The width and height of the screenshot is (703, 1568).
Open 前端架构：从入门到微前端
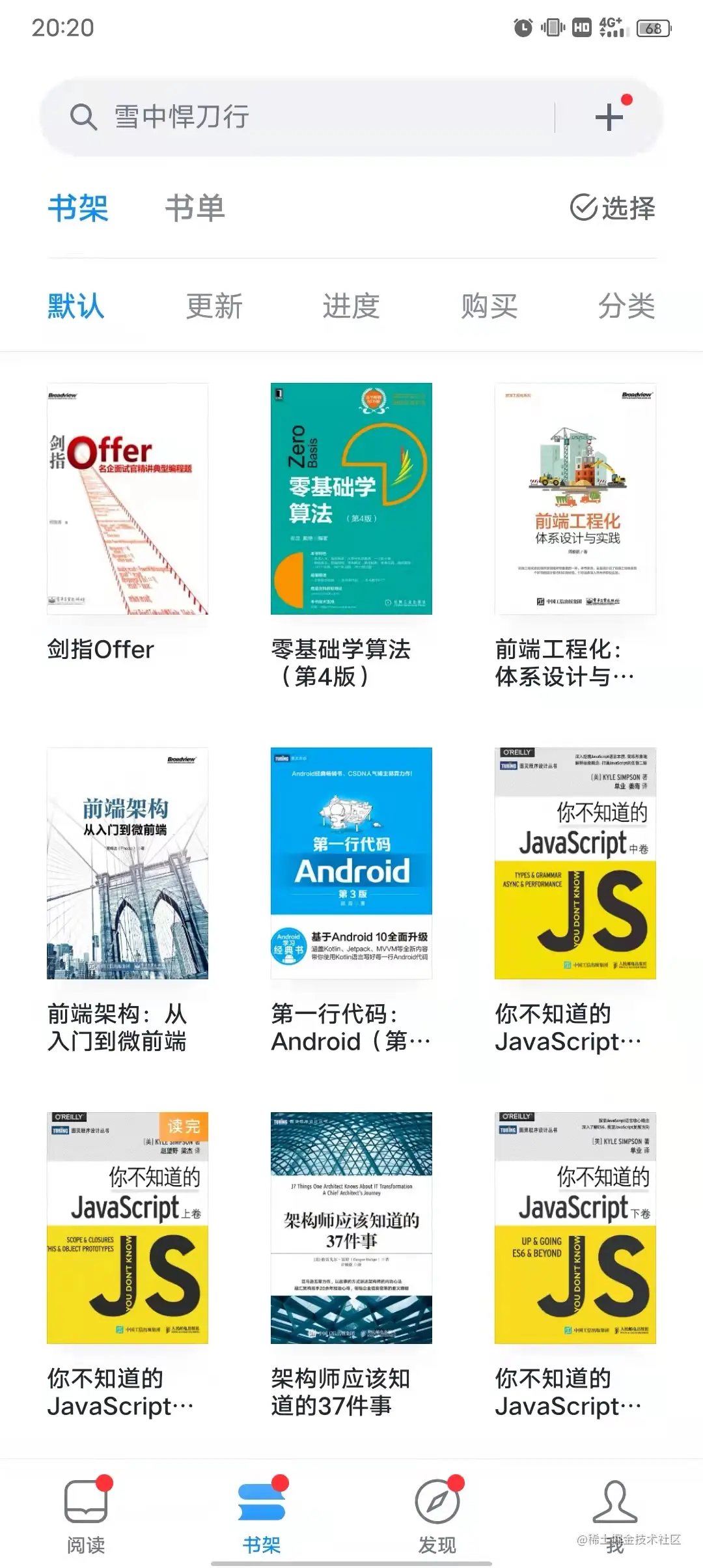coord(128,863)
